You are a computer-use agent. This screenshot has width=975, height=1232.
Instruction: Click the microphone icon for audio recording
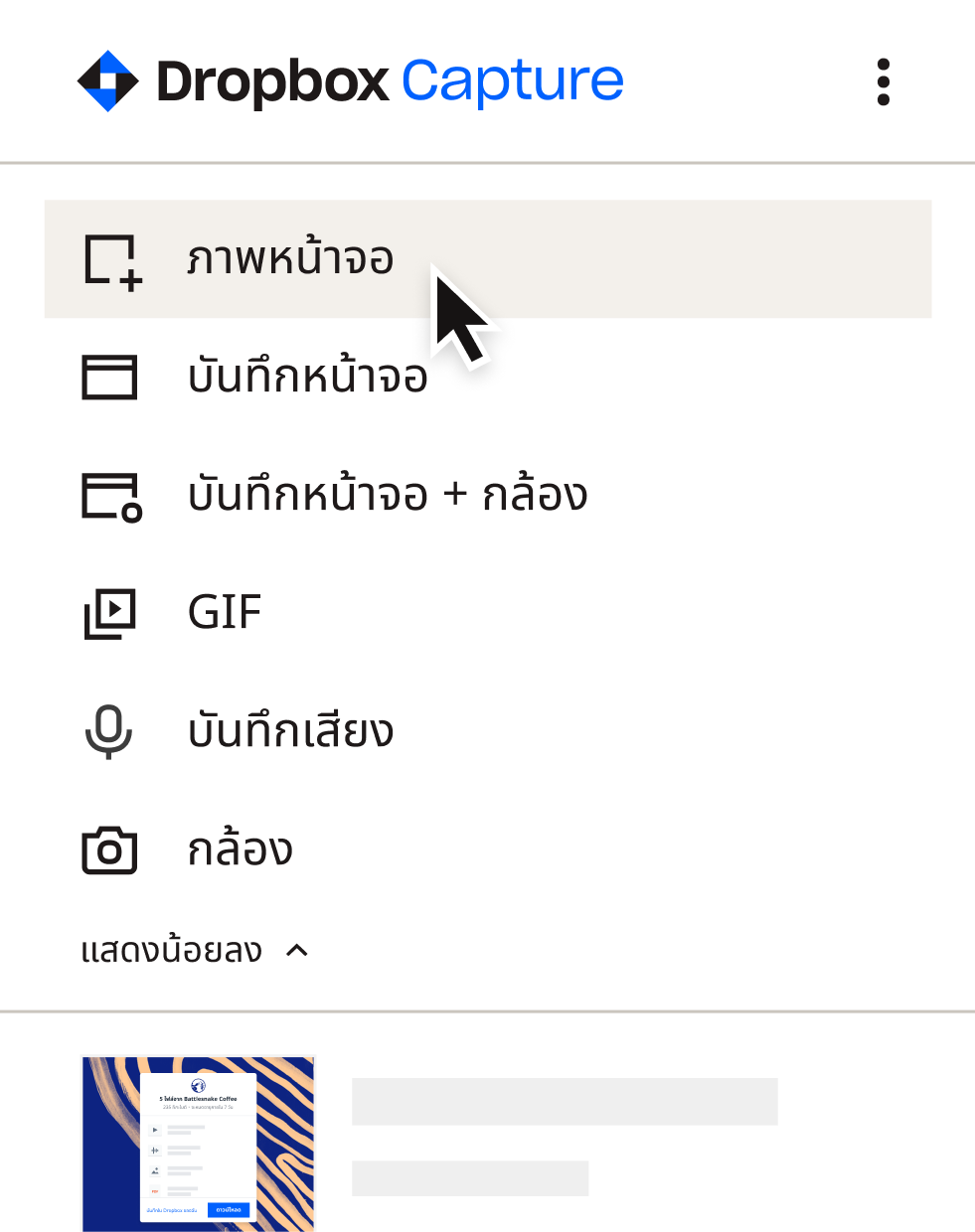109,731
